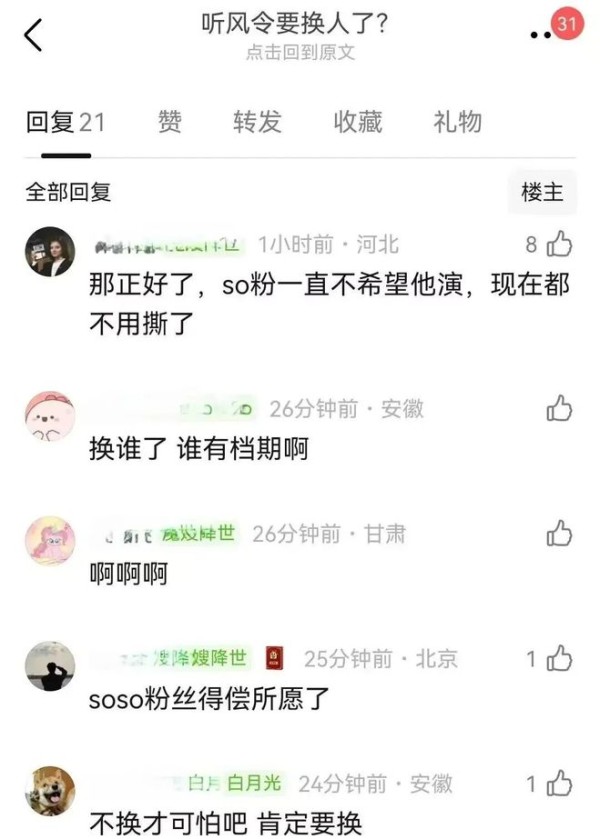Select the 收藏 tab
Screen dimensions: 600x839
tap(357, 123)
